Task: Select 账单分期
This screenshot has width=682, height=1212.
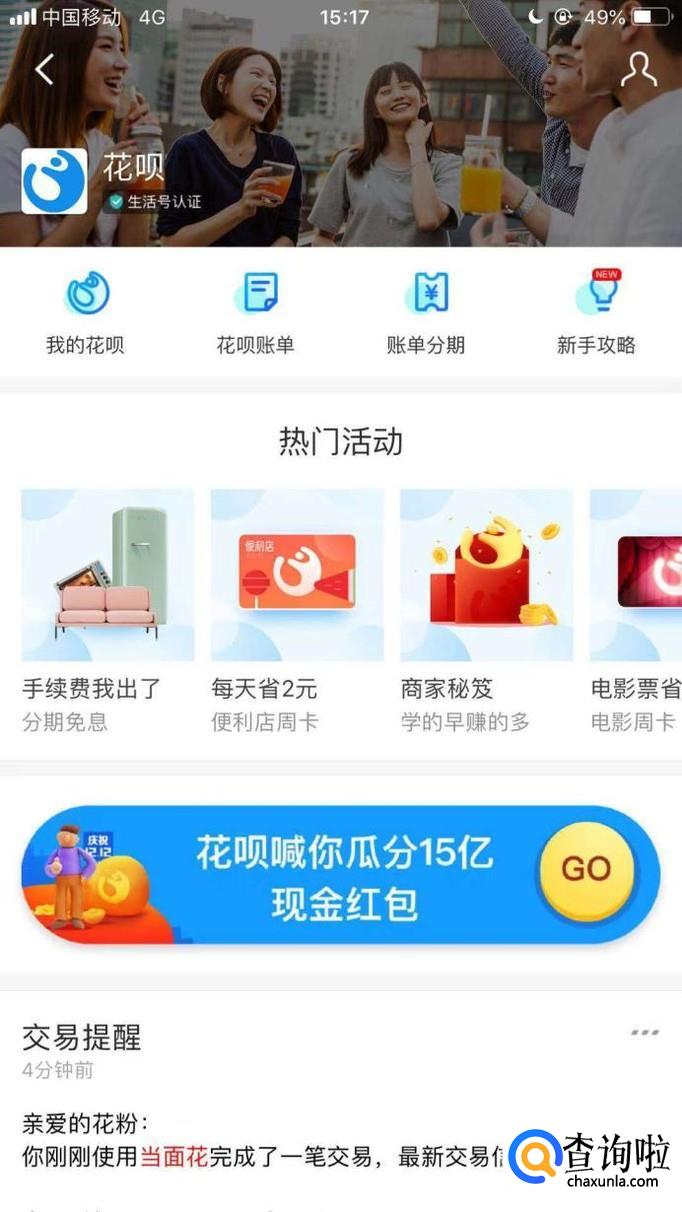Action: tap(426, 314)
